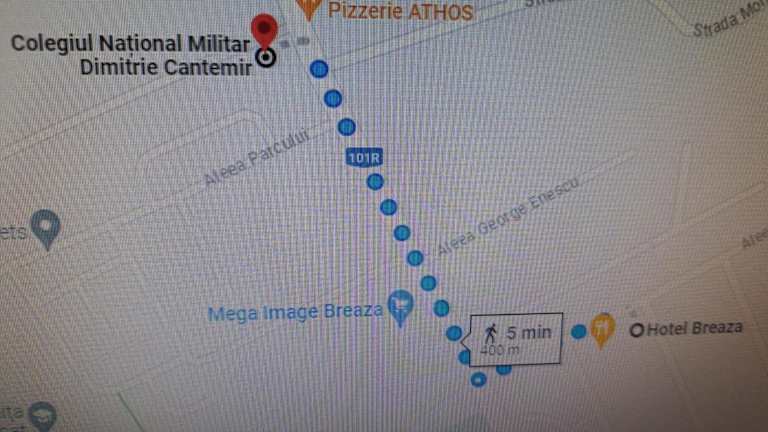
Task: Select the 5 min walking route bubble
Action: coord(515,339)
